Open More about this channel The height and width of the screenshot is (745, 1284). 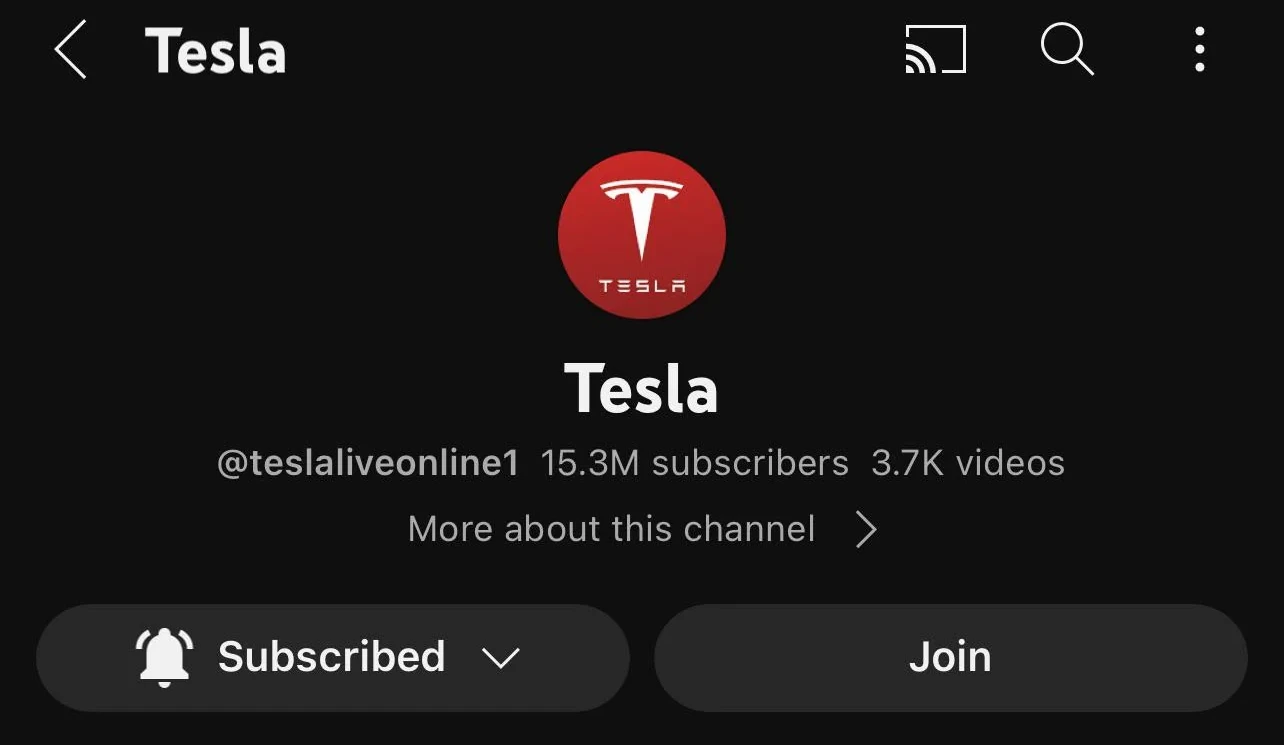click(641, 529)
